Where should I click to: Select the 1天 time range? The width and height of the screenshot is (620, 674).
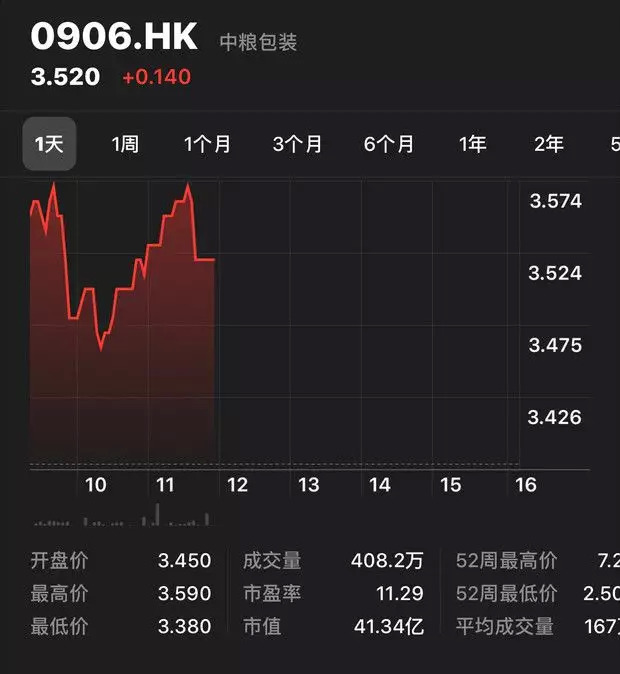[x=49, y=144]
